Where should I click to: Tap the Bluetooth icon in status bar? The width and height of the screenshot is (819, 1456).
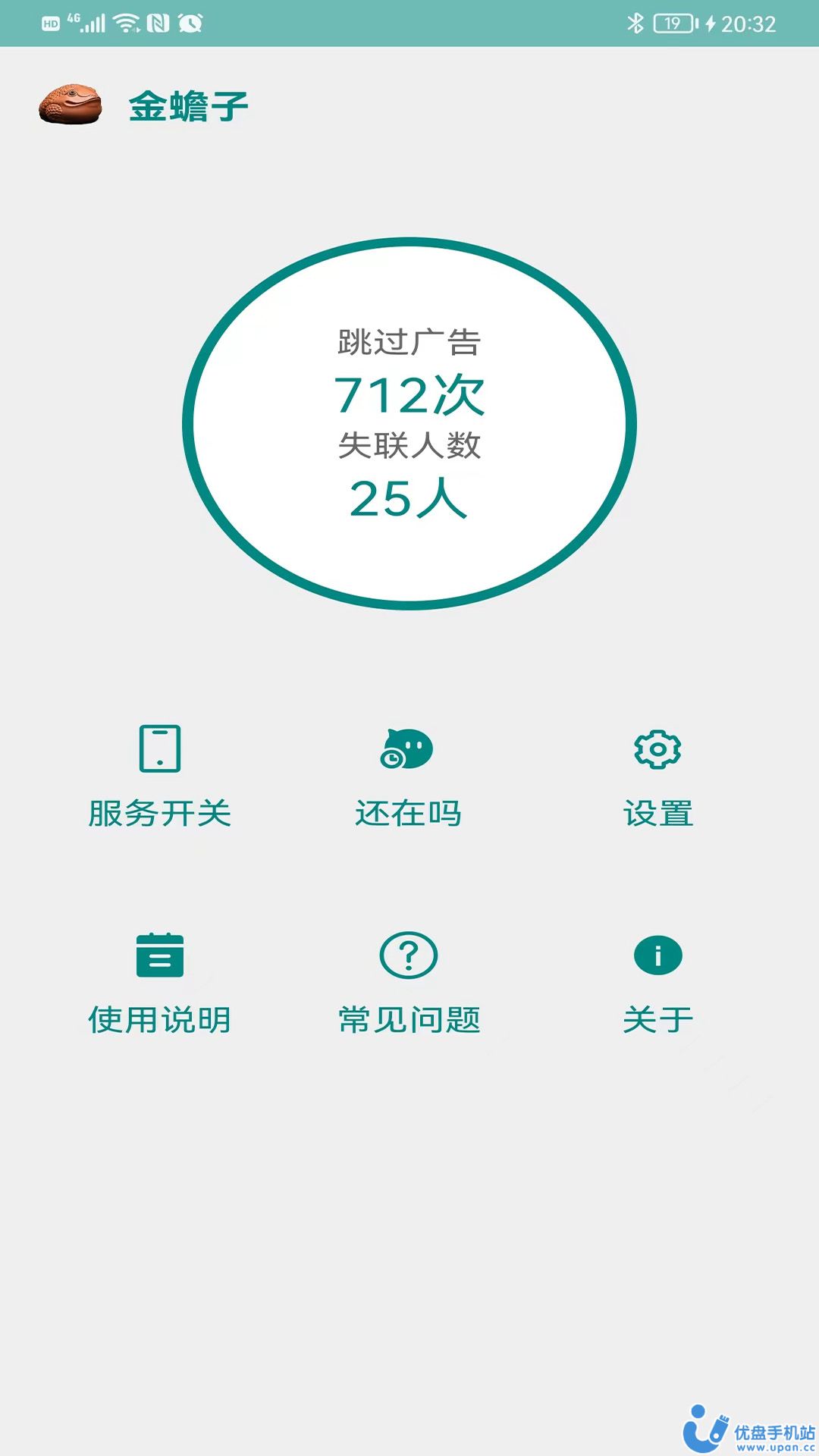tap(636, 23)
